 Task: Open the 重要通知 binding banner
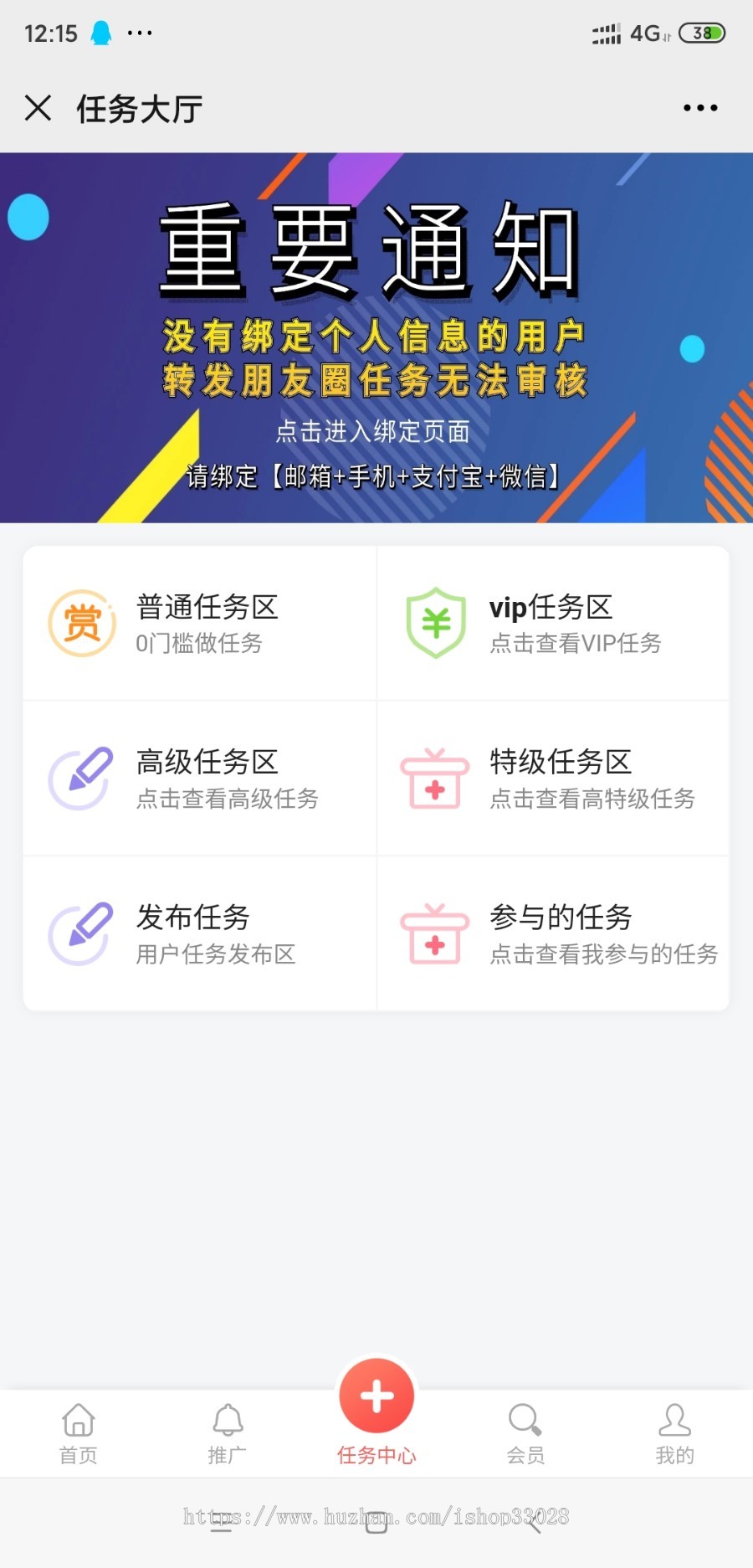click(376, 337)
